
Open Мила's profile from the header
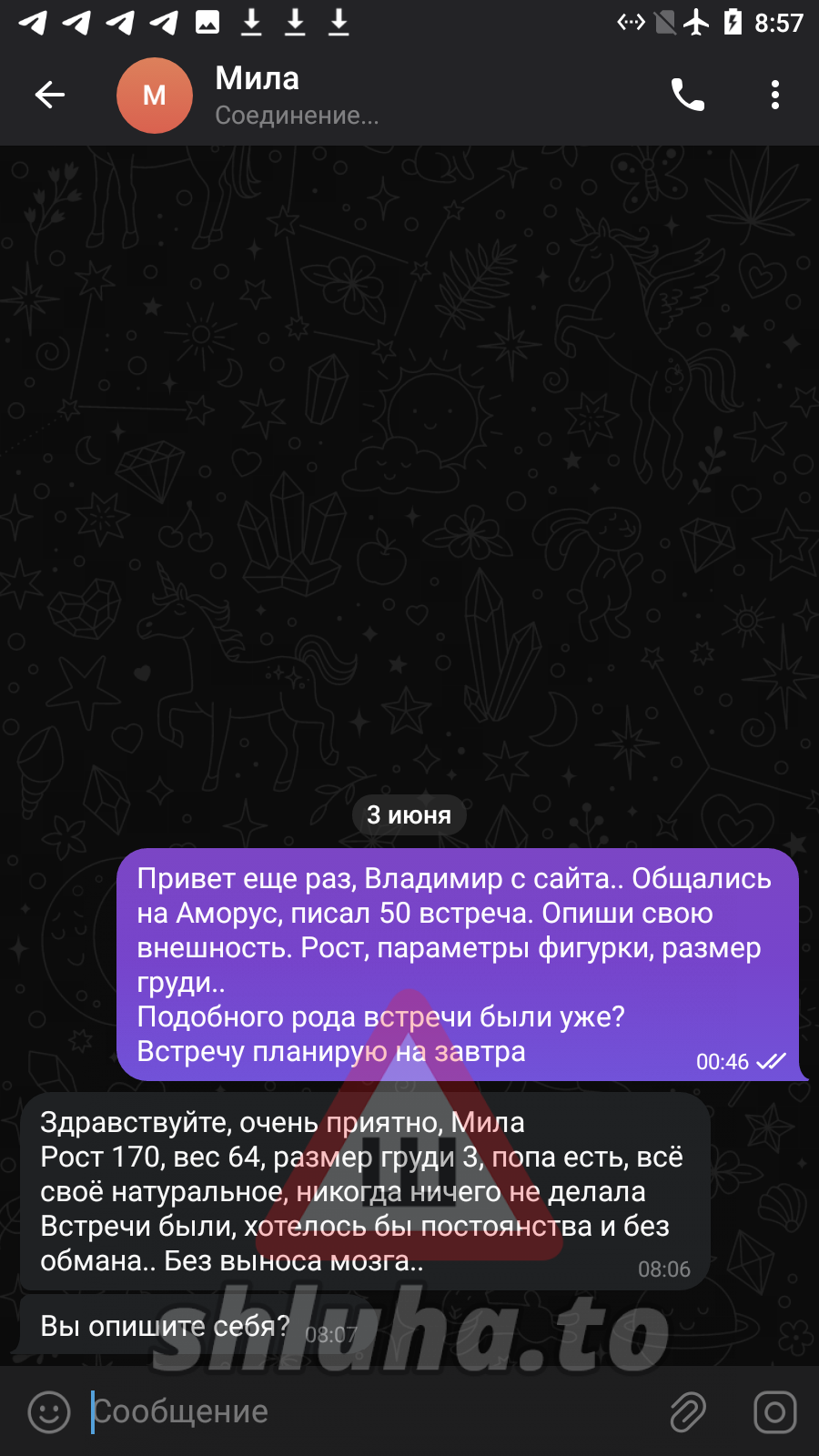coord(258,95)
